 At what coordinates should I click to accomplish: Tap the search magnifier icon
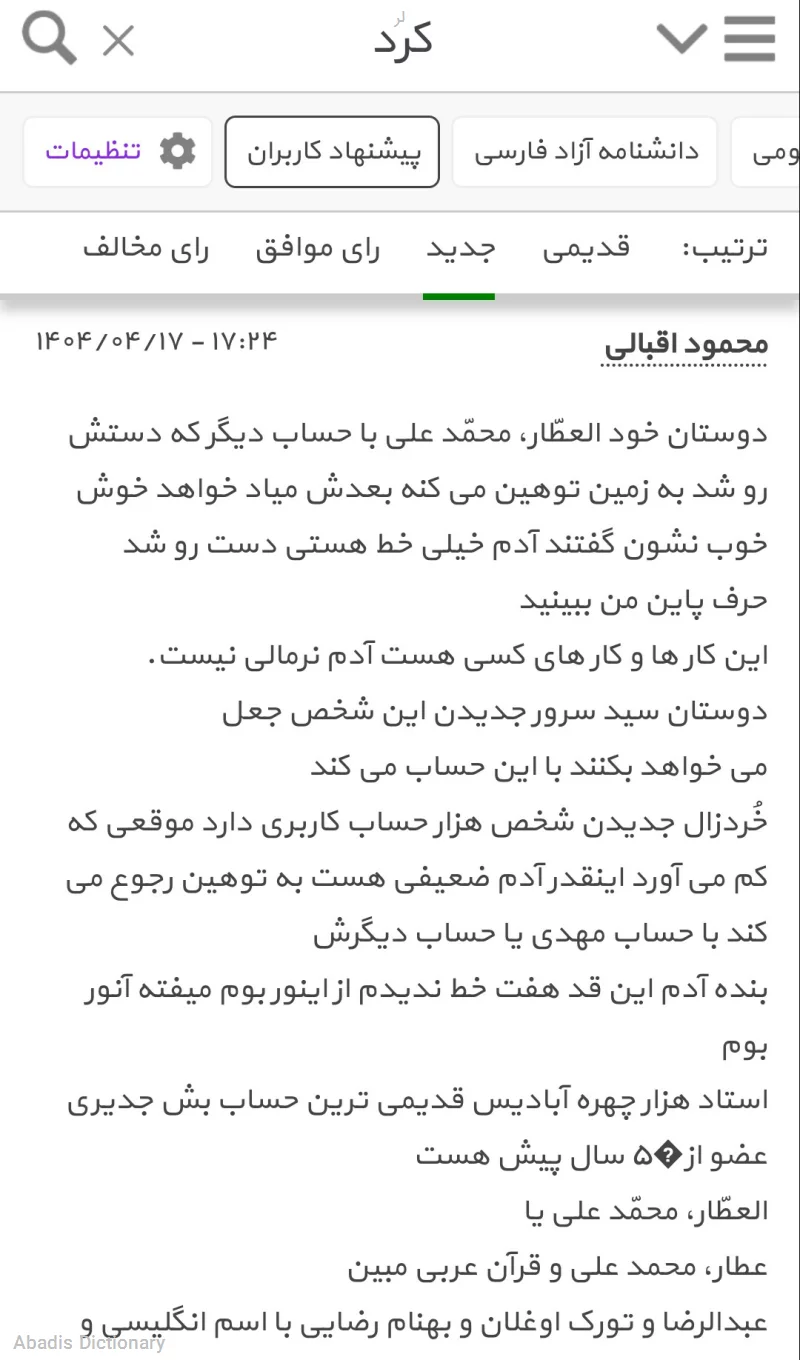[x=48, y=41]
